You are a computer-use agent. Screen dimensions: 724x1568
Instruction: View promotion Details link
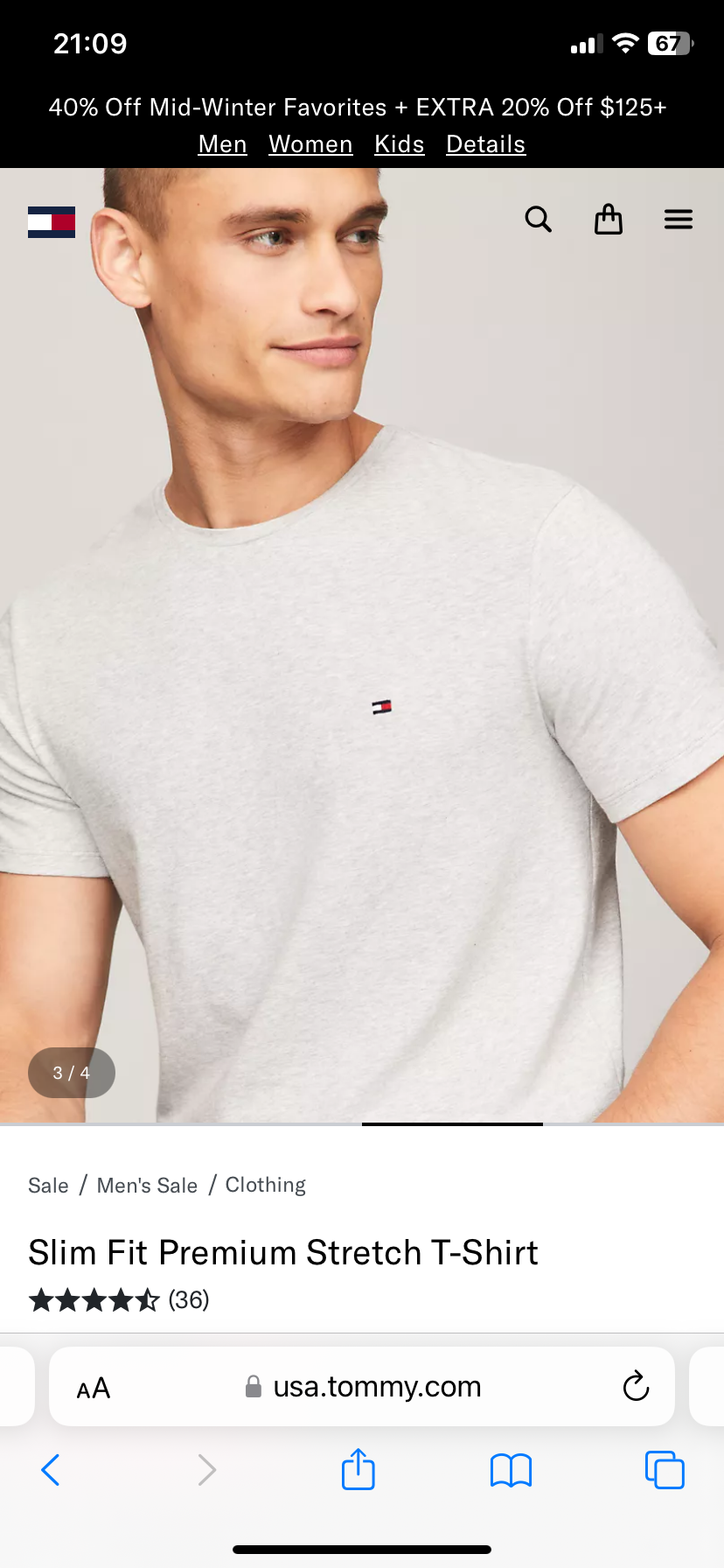(x=485, y=144)
